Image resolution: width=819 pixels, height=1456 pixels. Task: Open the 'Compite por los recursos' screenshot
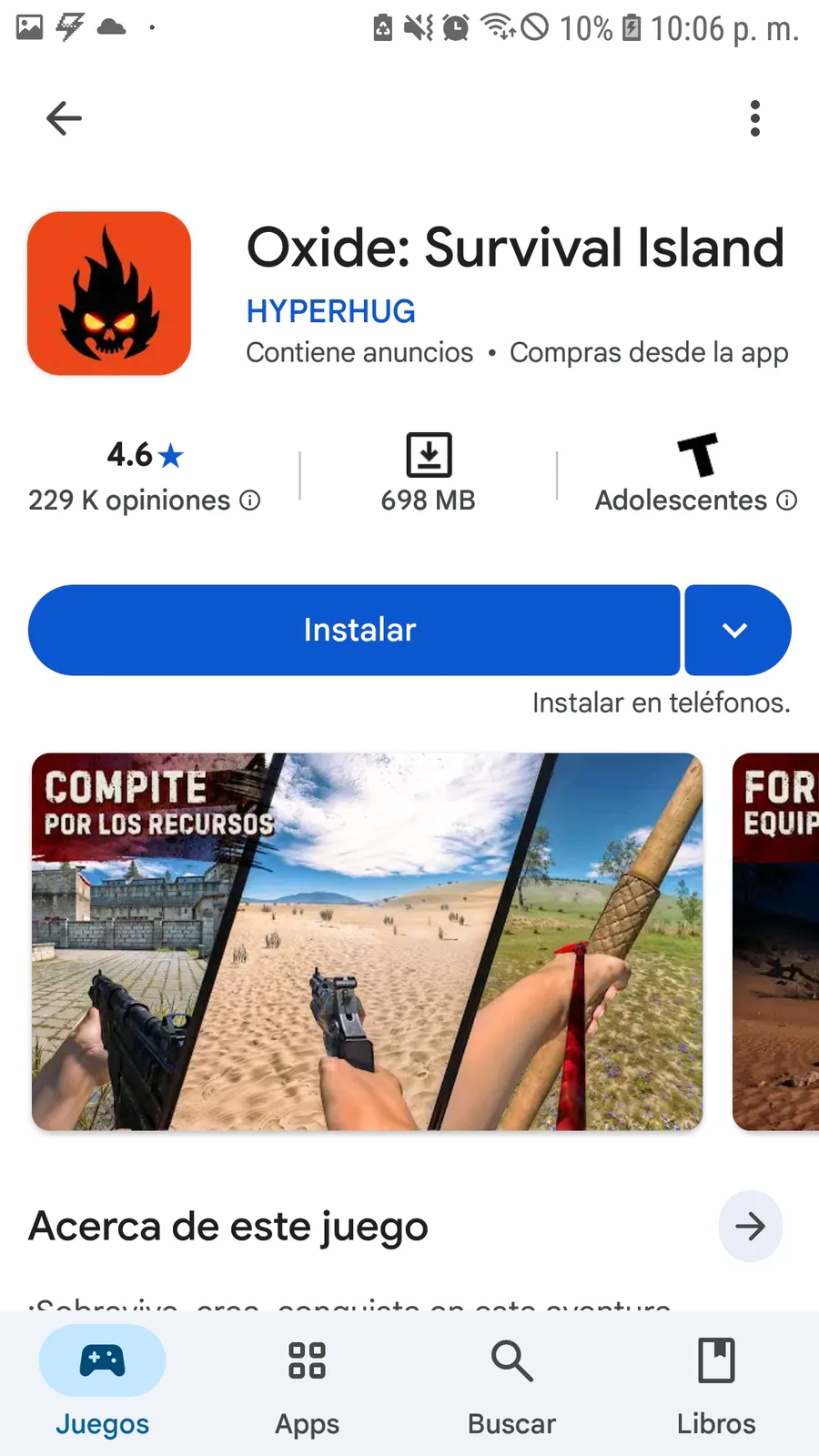(367, 942)
